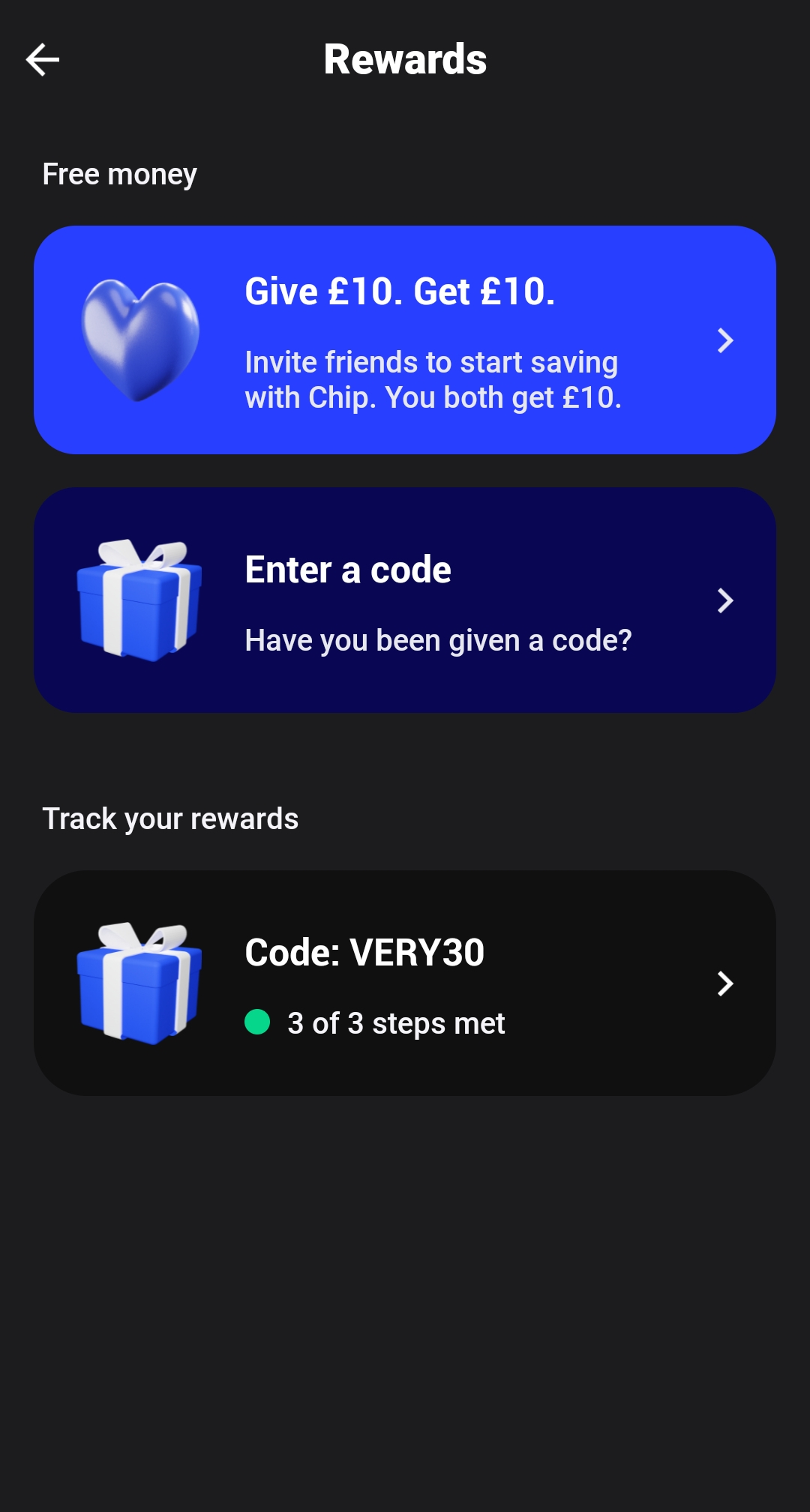Open the Give £10. Get £10. invite card
Viewport: 810px width, 1512px height.
pyautogui.click(x=405, y=340)
